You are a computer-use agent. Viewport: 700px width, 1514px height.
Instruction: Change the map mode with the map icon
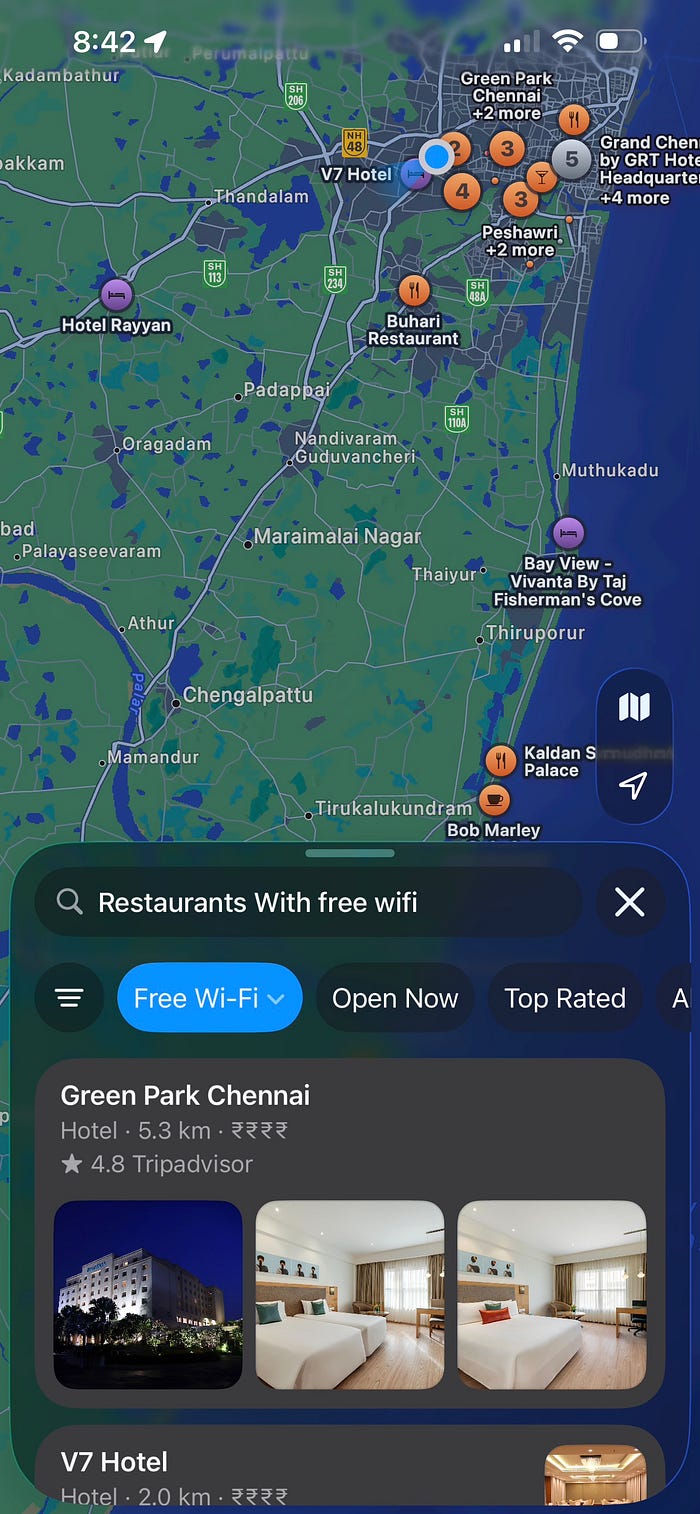tap(634, 708)
